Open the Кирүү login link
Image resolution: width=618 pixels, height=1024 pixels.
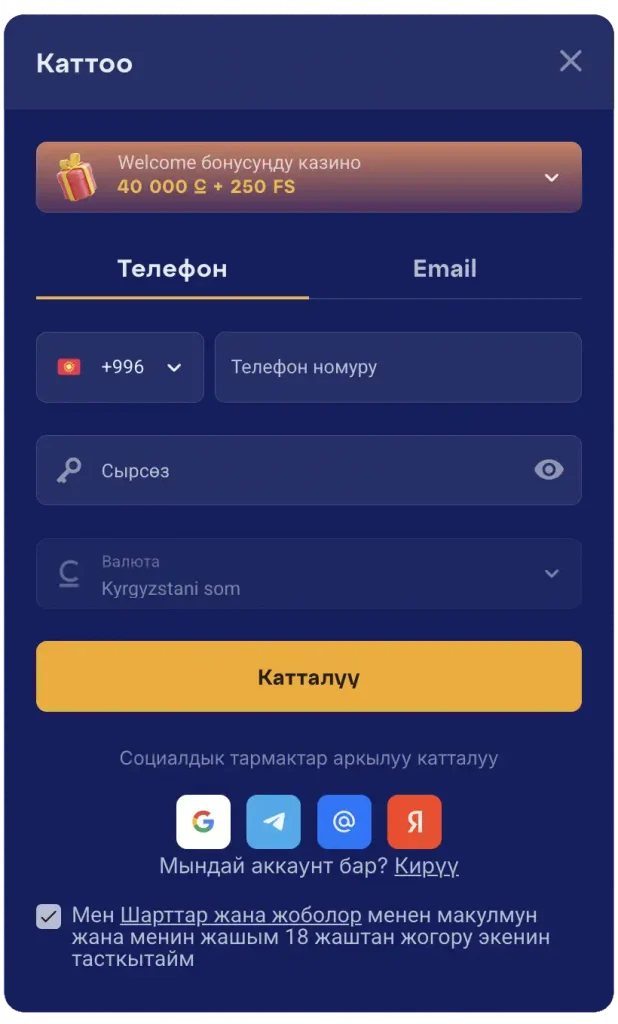[x=426, y=866]
